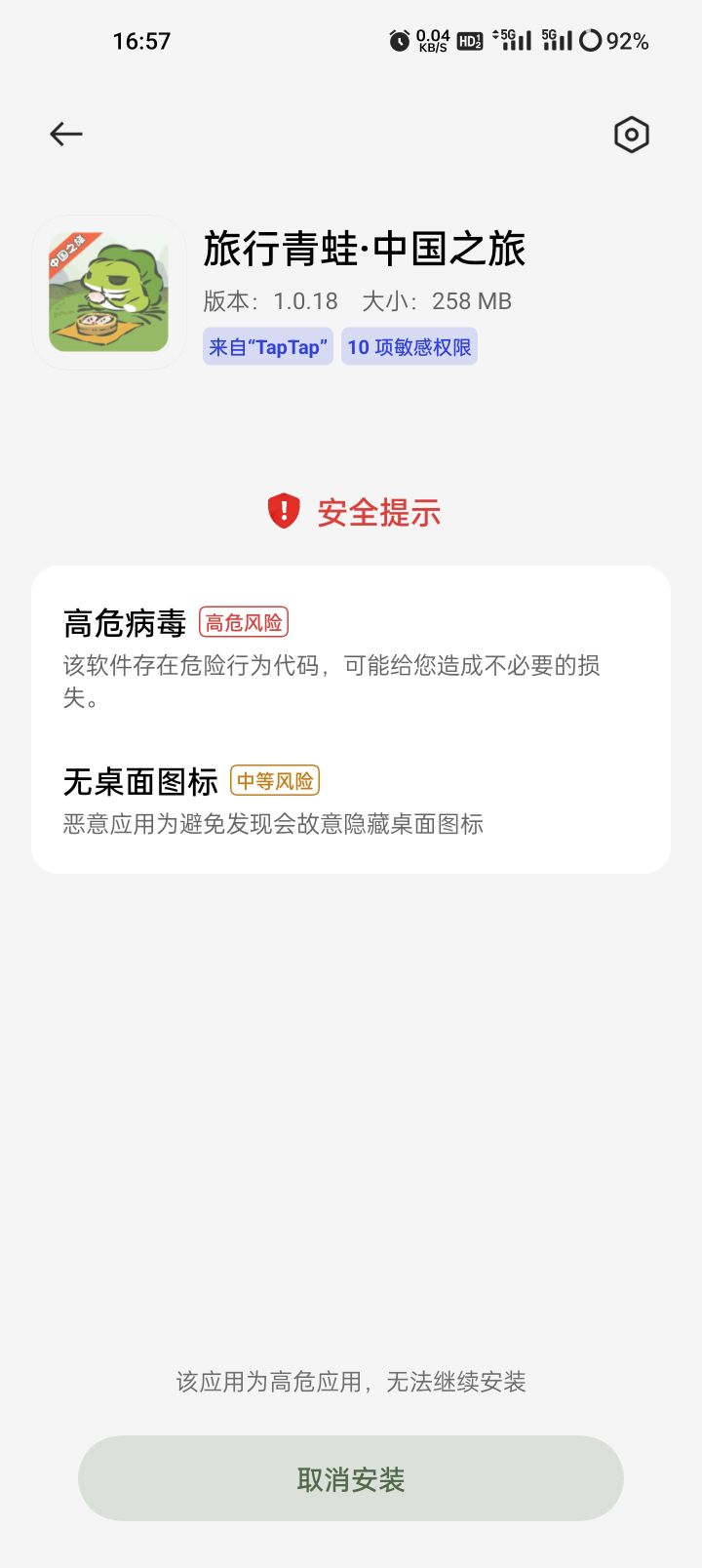
Task: Go back using the top-left arrow
Action: pos(66,134)
